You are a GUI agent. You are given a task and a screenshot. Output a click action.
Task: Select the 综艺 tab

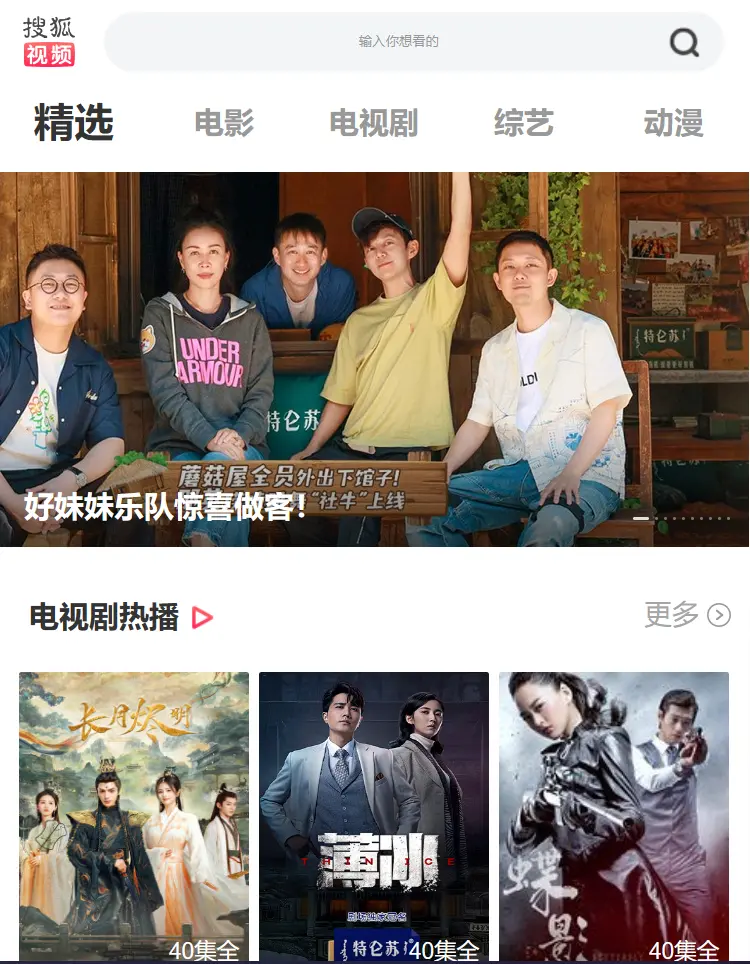click(x=523, y=124)
